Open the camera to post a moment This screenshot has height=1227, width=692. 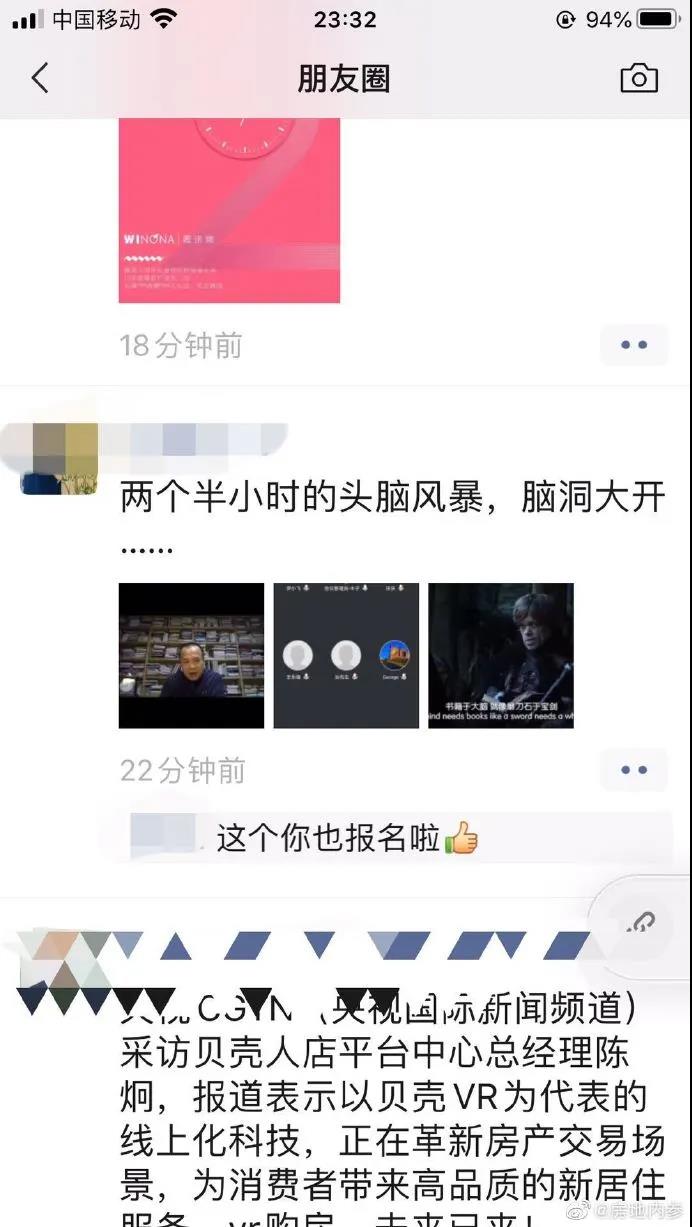point(639,78)
